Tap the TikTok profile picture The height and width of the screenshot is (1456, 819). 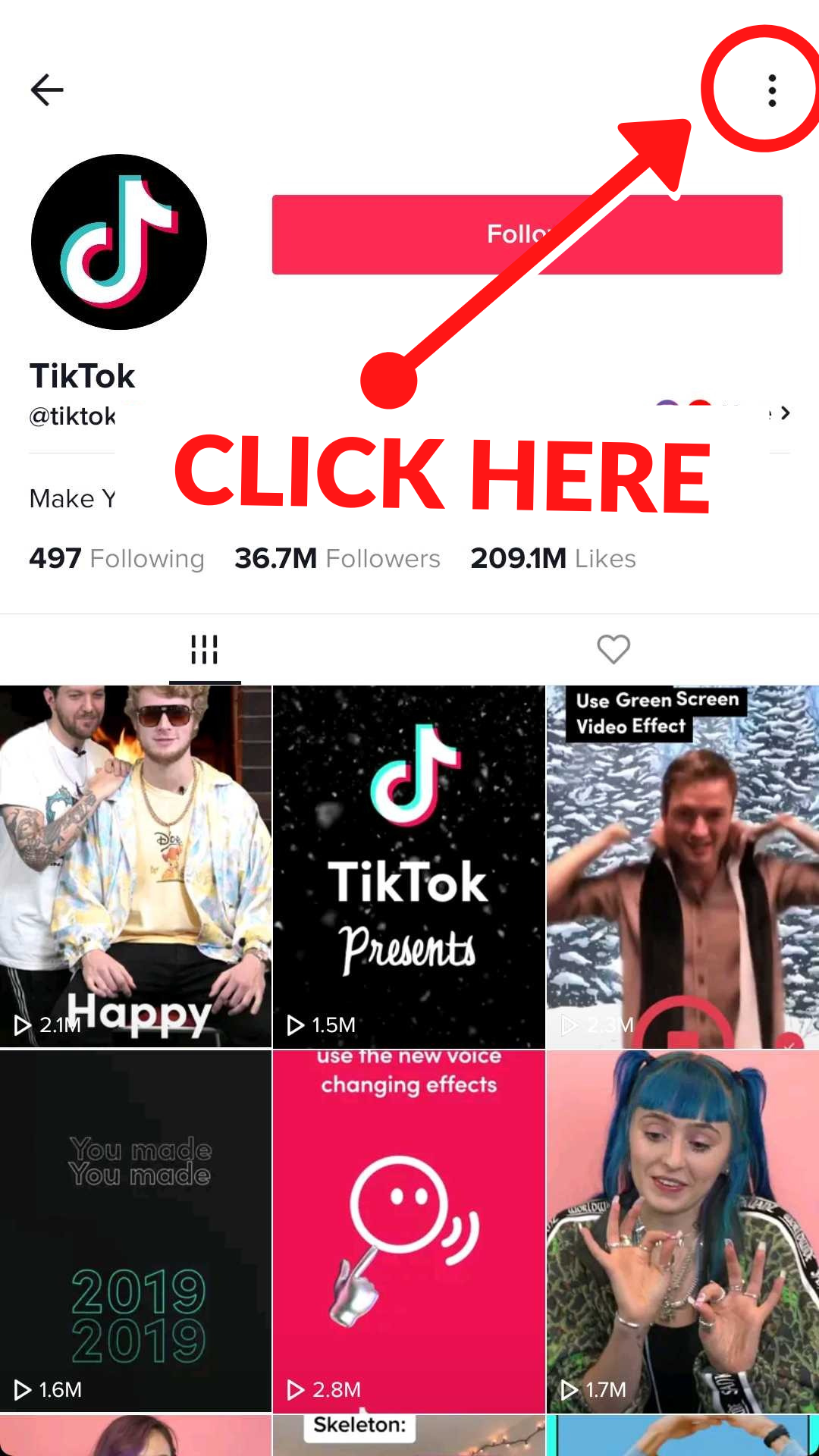tap(119, 242)
